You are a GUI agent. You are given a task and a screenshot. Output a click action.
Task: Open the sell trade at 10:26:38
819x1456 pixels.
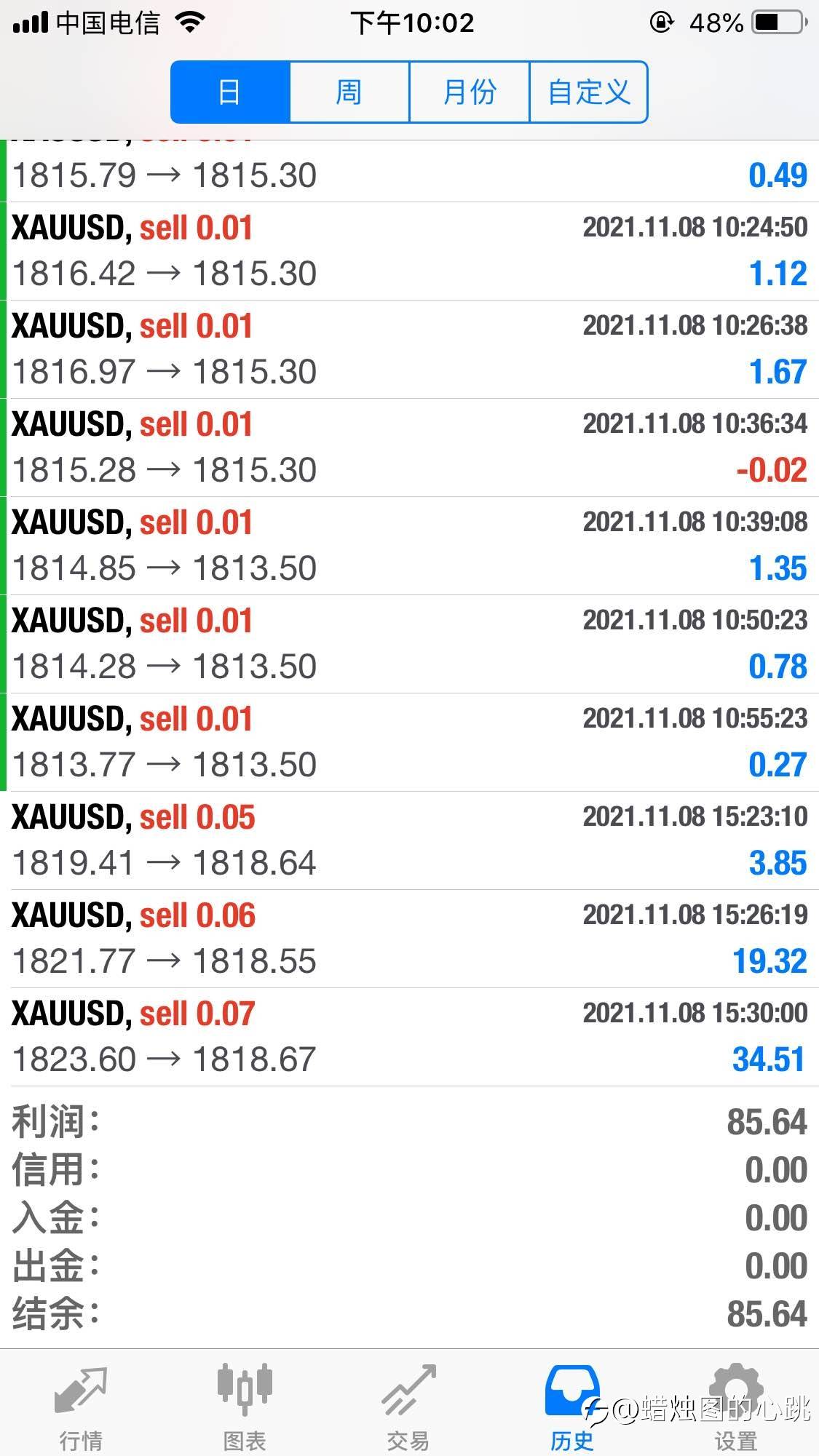[409, 349]
